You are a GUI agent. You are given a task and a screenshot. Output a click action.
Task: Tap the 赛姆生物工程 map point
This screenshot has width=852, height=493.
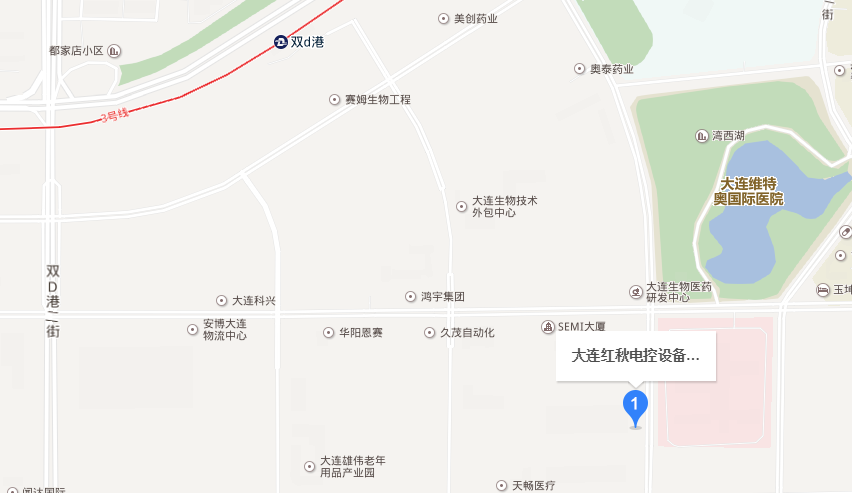335,100
